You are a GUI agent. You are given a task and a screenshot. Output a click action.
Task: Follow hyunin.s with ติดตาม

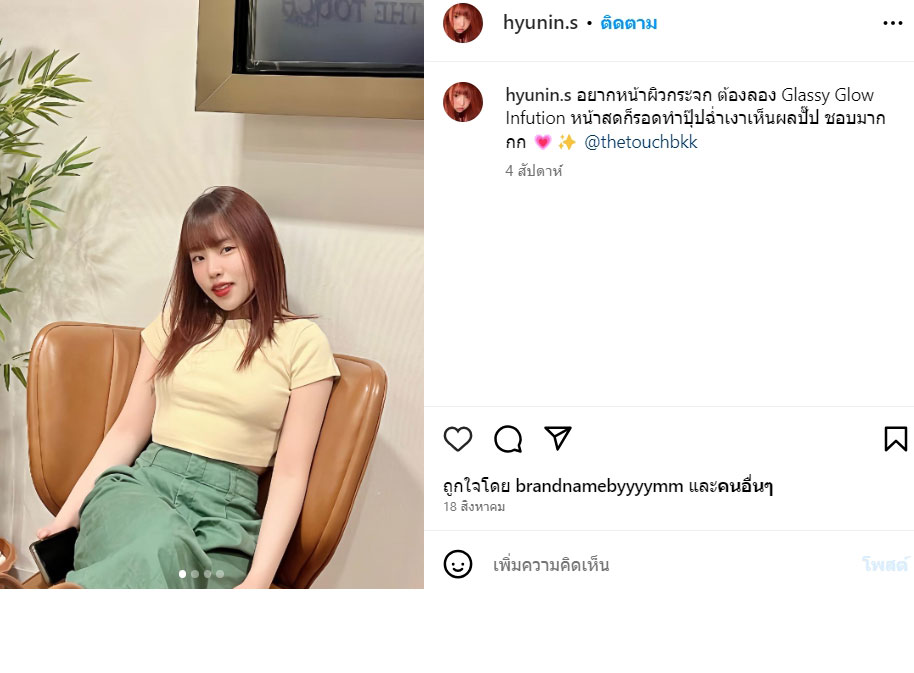[x=629, y=23]
